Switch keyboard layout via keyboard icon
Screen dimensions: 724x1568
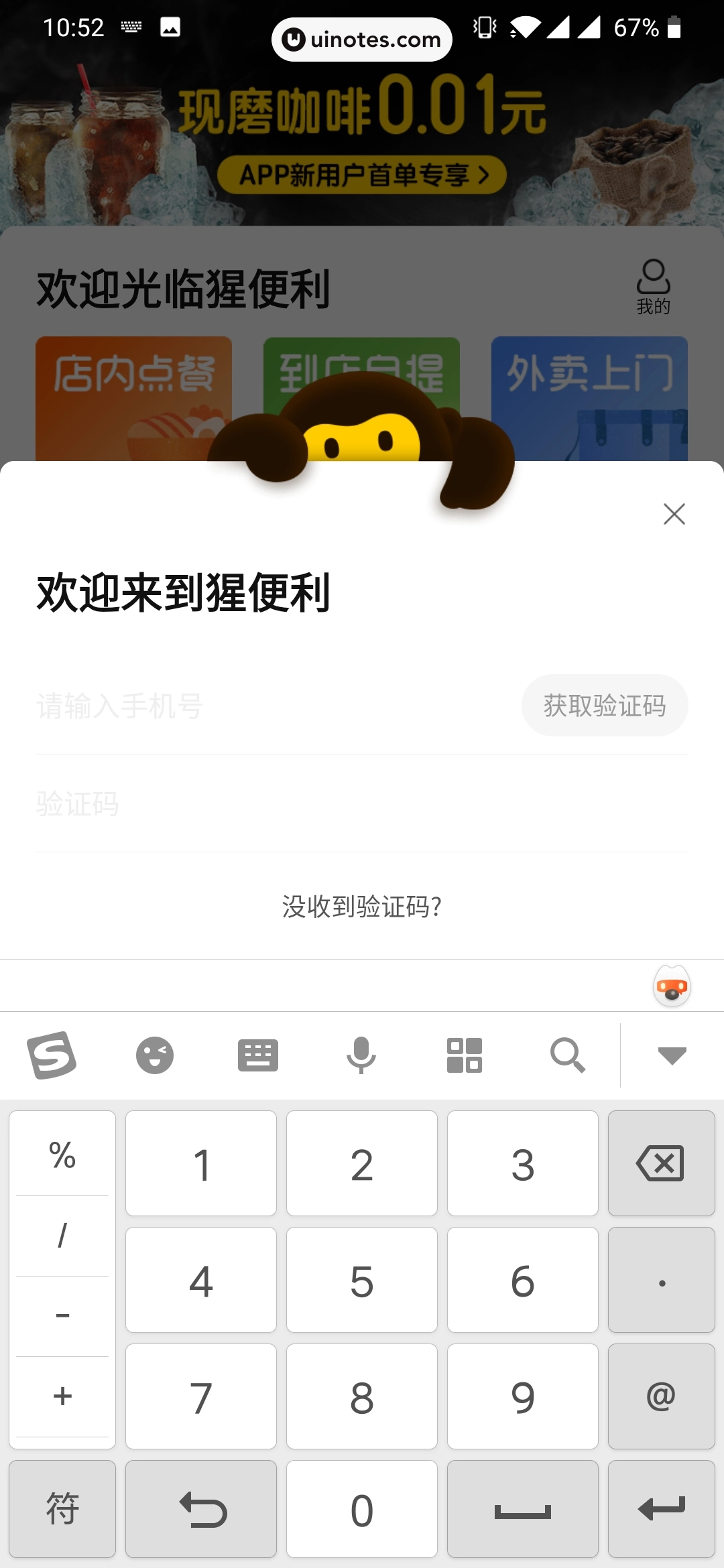click(258, 1055)
